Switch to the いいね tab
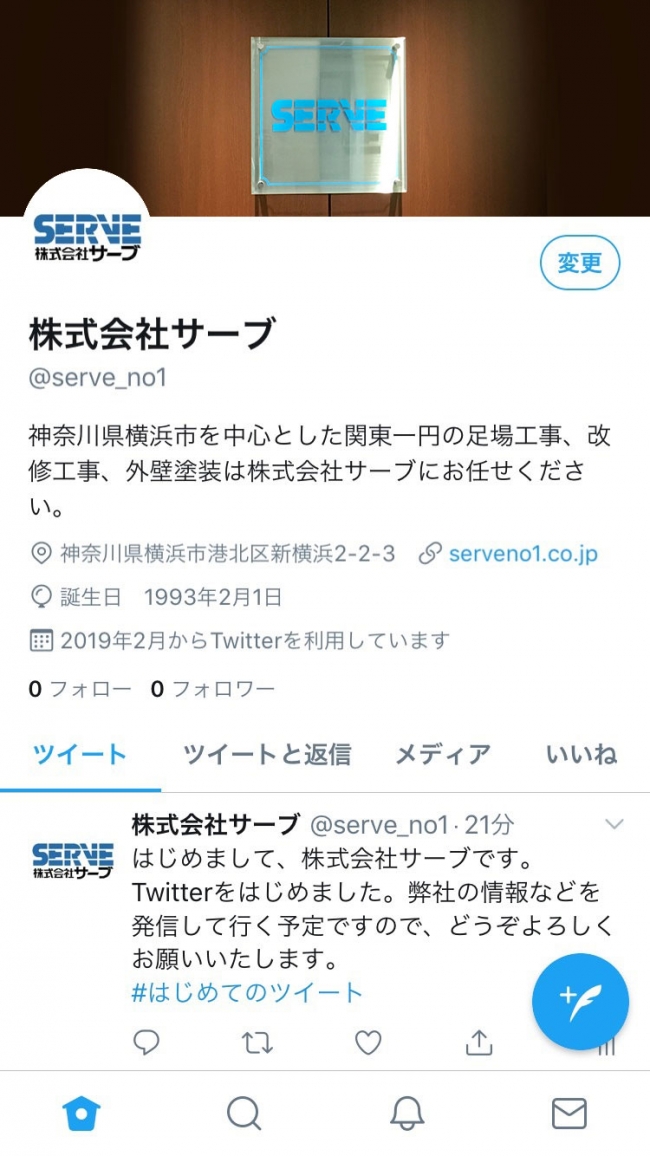 click(581, 755)
